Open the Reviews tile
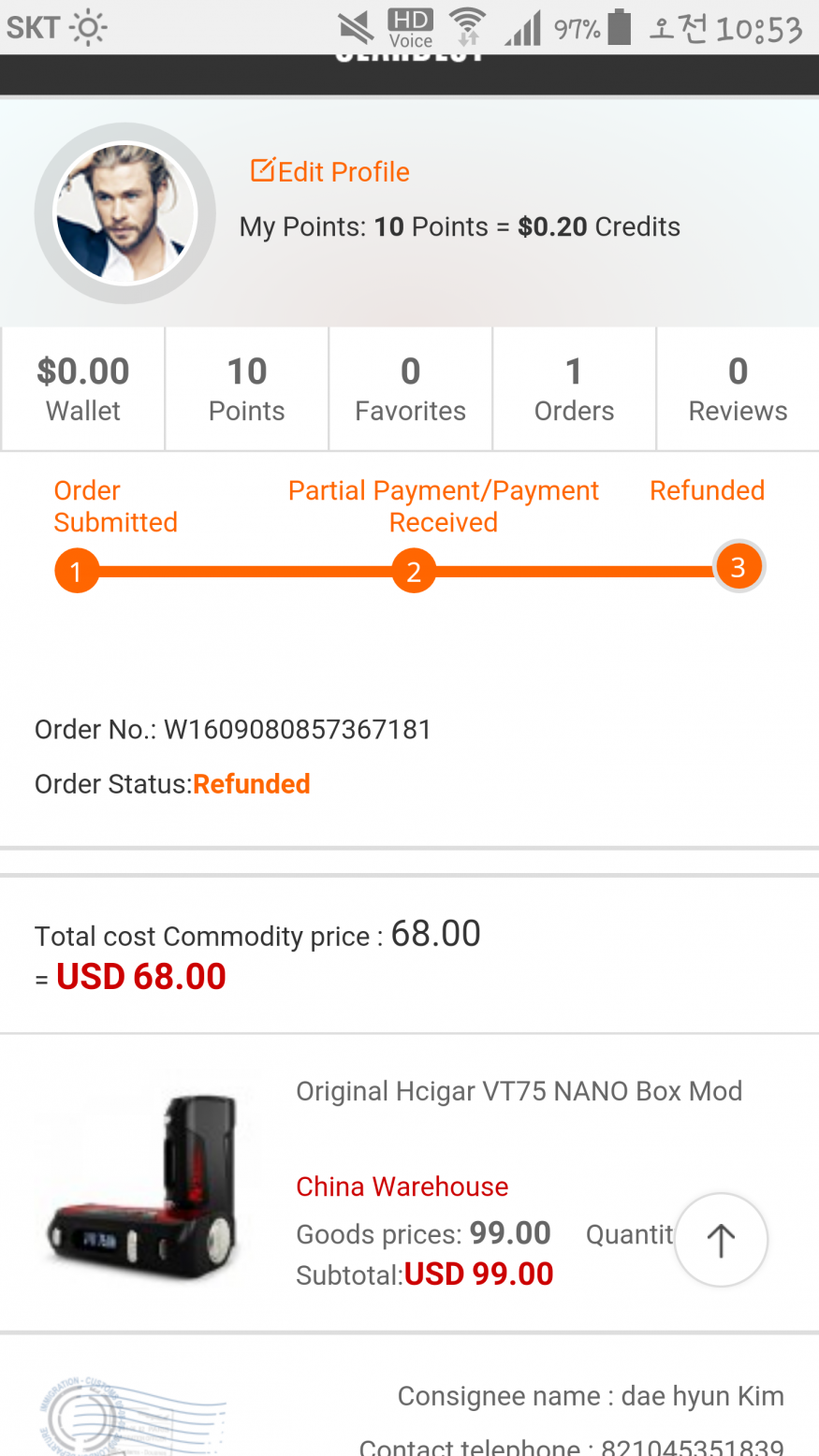 pos(738,388)
